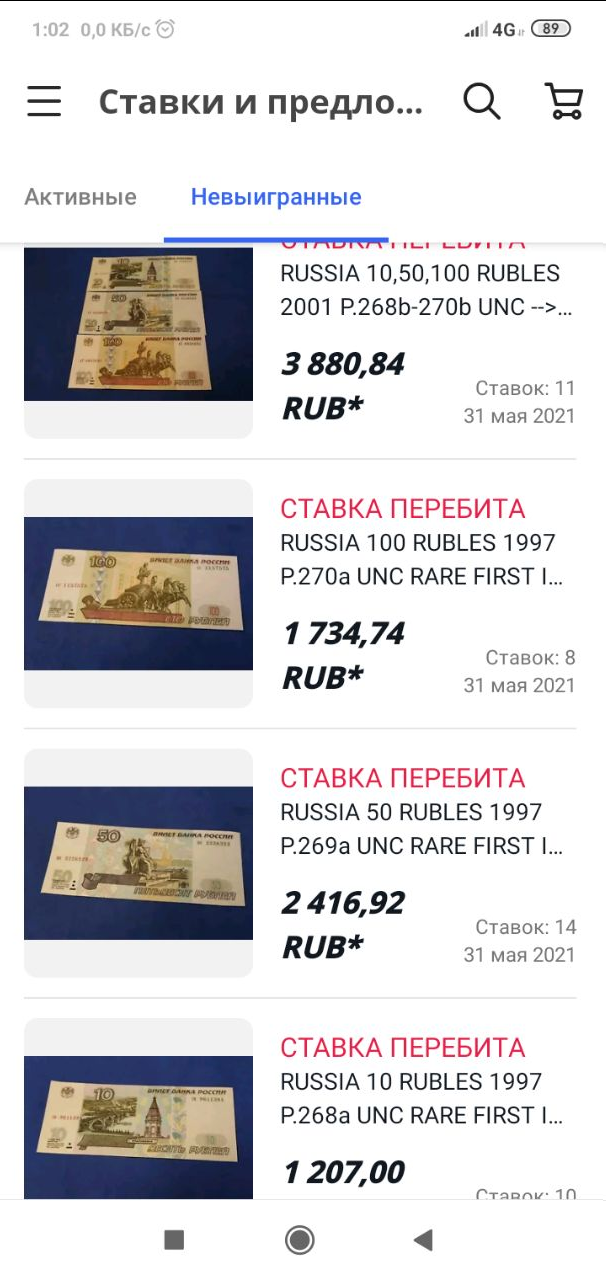606x1280 pixels.
Task: View RUSSIA 10 RUBLES 1997 P.268a item
Action: (x=420, y=1098)
